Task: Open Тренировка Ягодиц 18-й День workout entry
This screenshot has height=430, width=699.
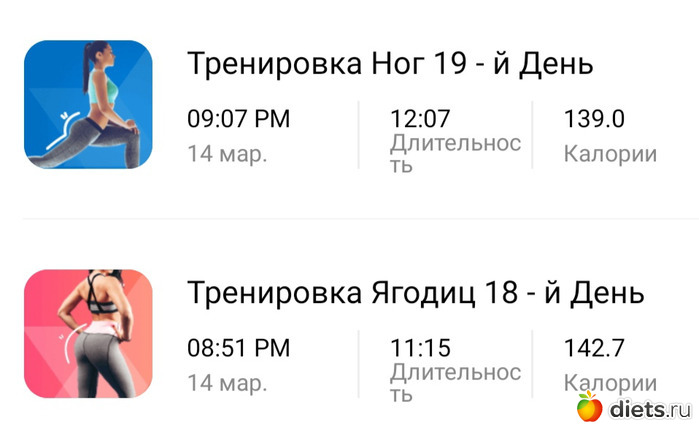Action: click(x=415, y=294)
